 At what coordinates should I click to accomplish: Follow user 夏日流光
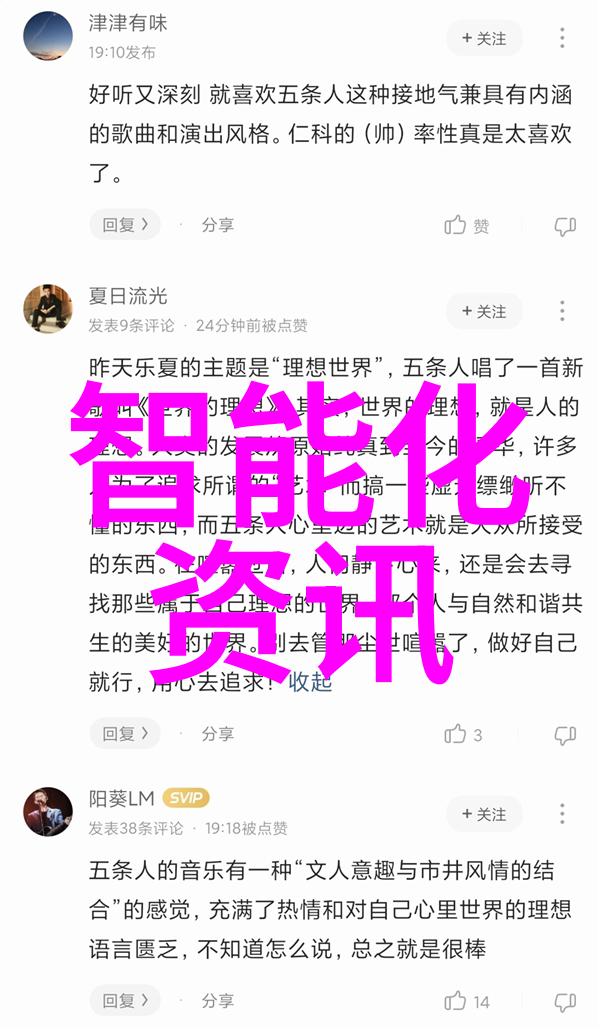tap(484, 312)
